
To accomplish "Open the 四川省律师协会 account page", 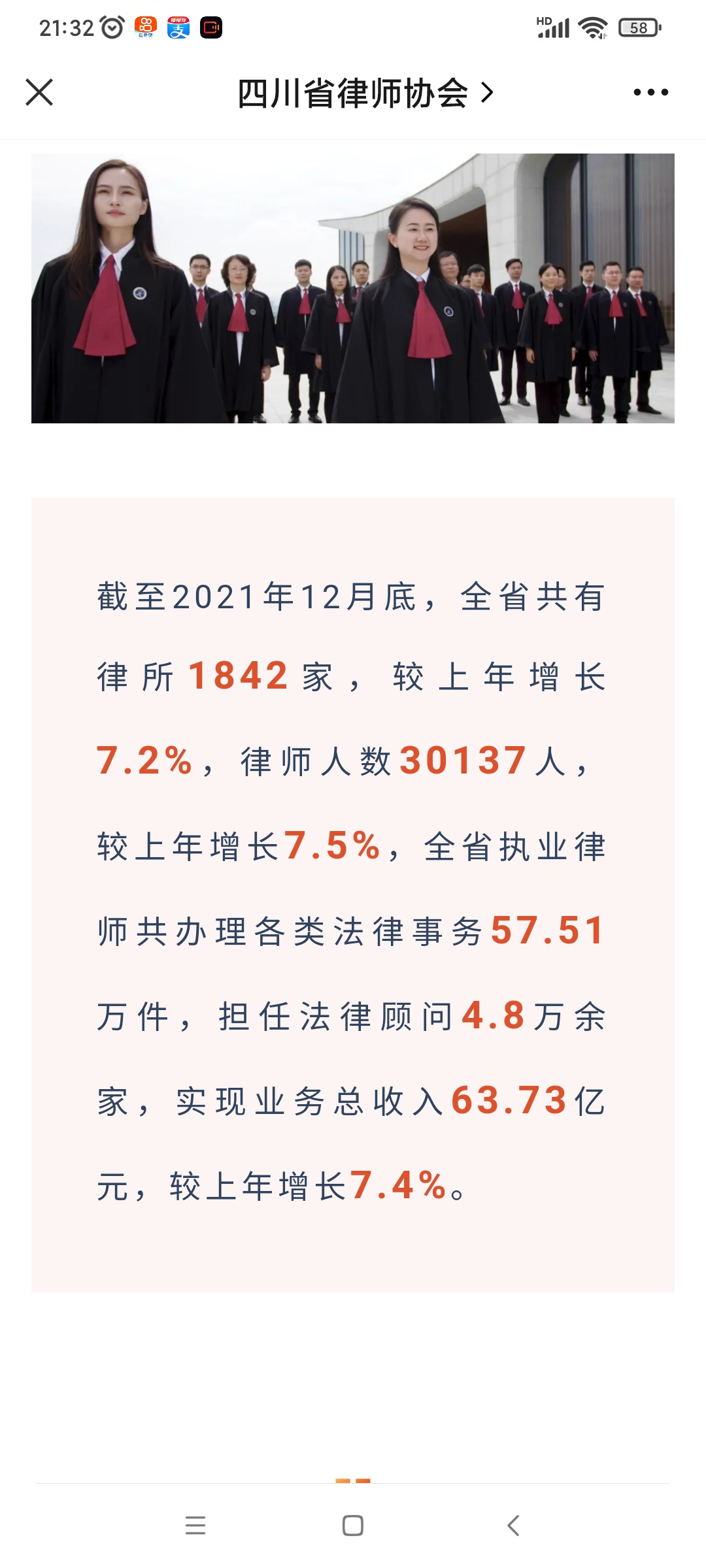I will [x=365, y=93].
